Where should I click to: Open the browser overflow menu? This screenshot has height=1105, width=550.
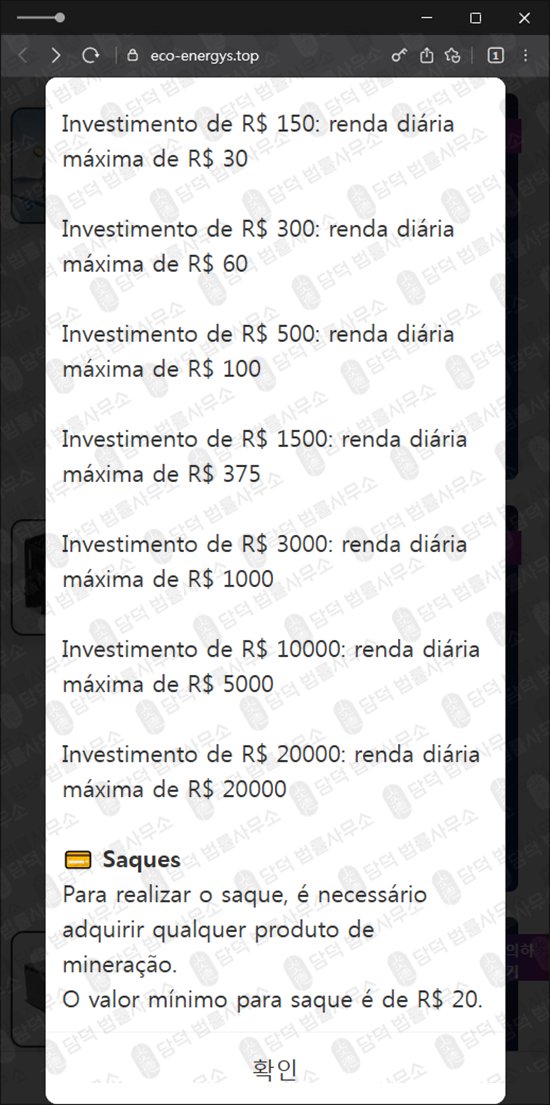pos(525,55)
